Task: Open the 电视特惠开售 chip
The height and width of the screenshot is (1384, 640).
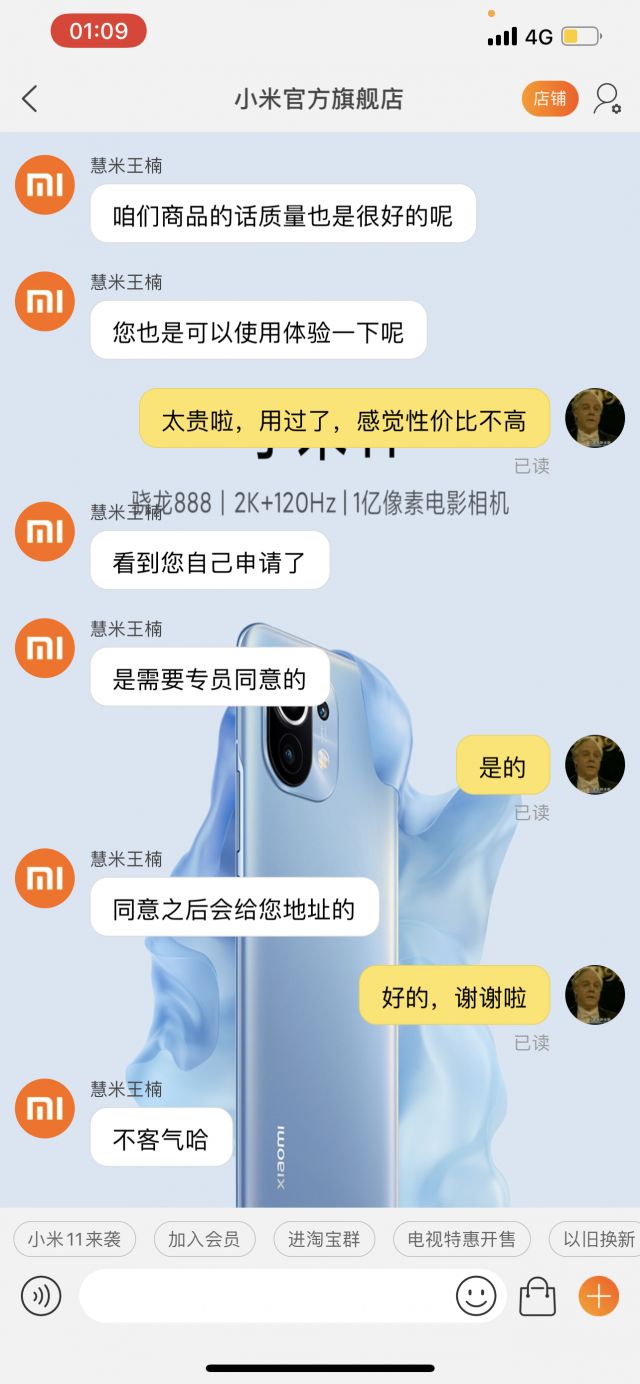Action: tap(461, 1239)
